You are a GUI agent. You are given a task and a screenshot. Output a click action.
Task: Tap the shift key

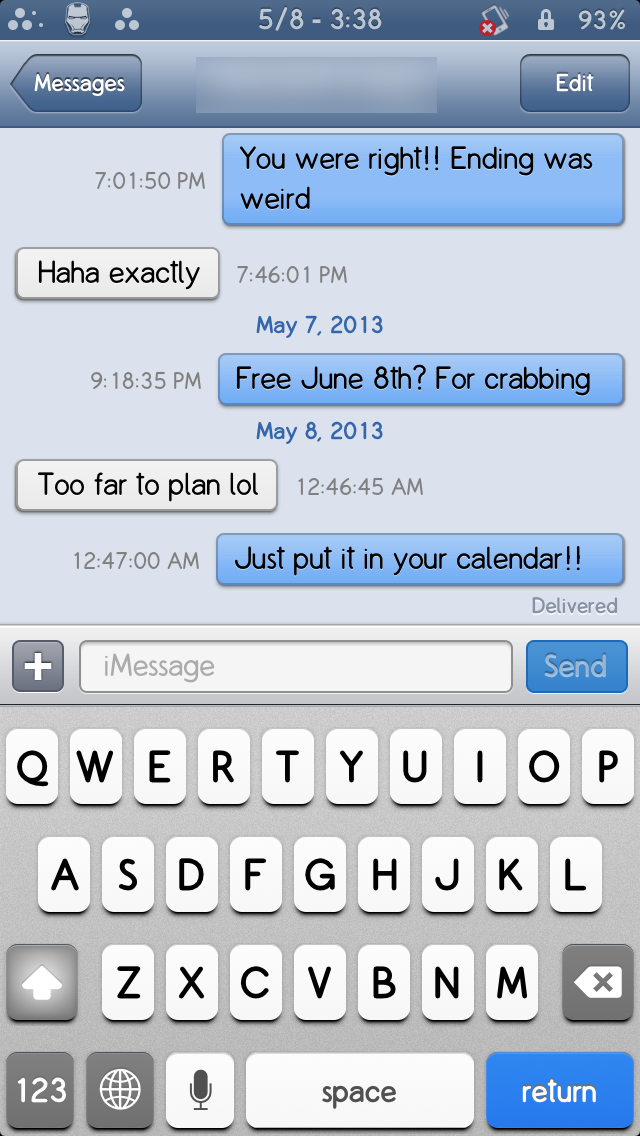click(42, 982)
